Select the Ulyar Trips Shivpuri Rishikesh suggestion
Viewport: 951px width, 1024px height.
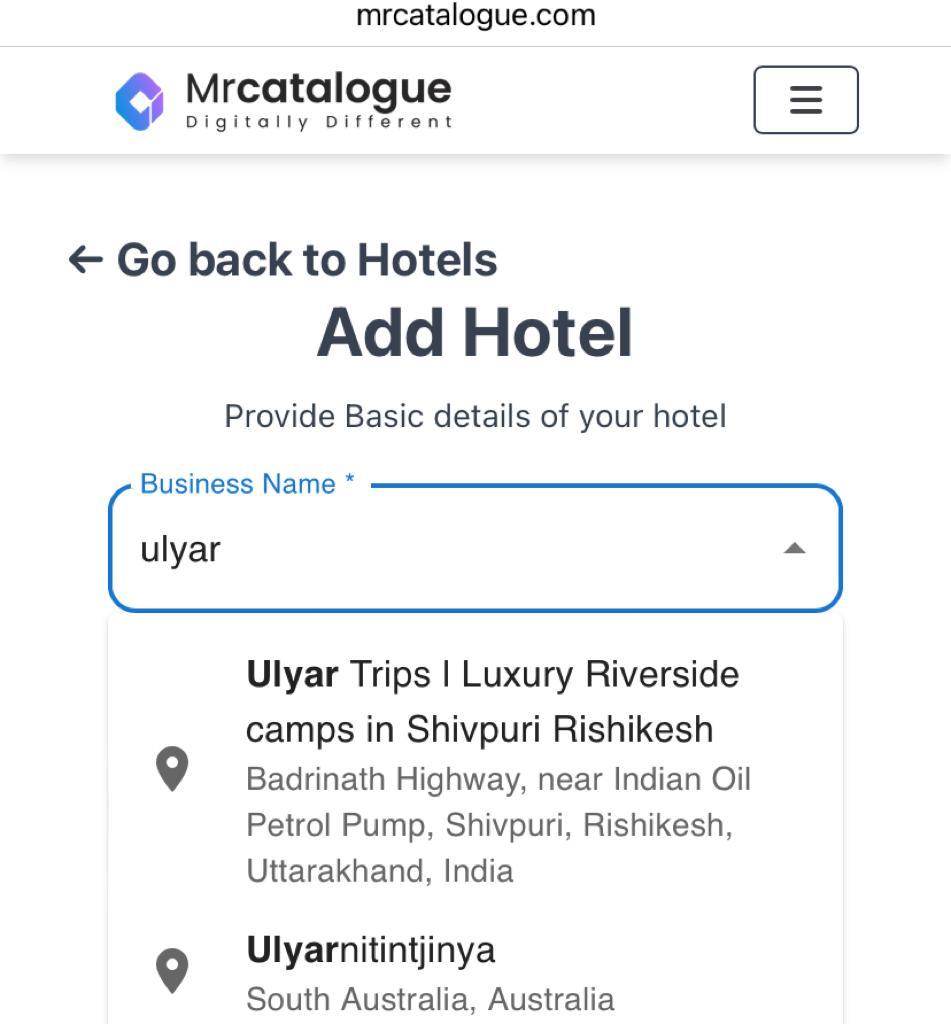click(492, 770)
